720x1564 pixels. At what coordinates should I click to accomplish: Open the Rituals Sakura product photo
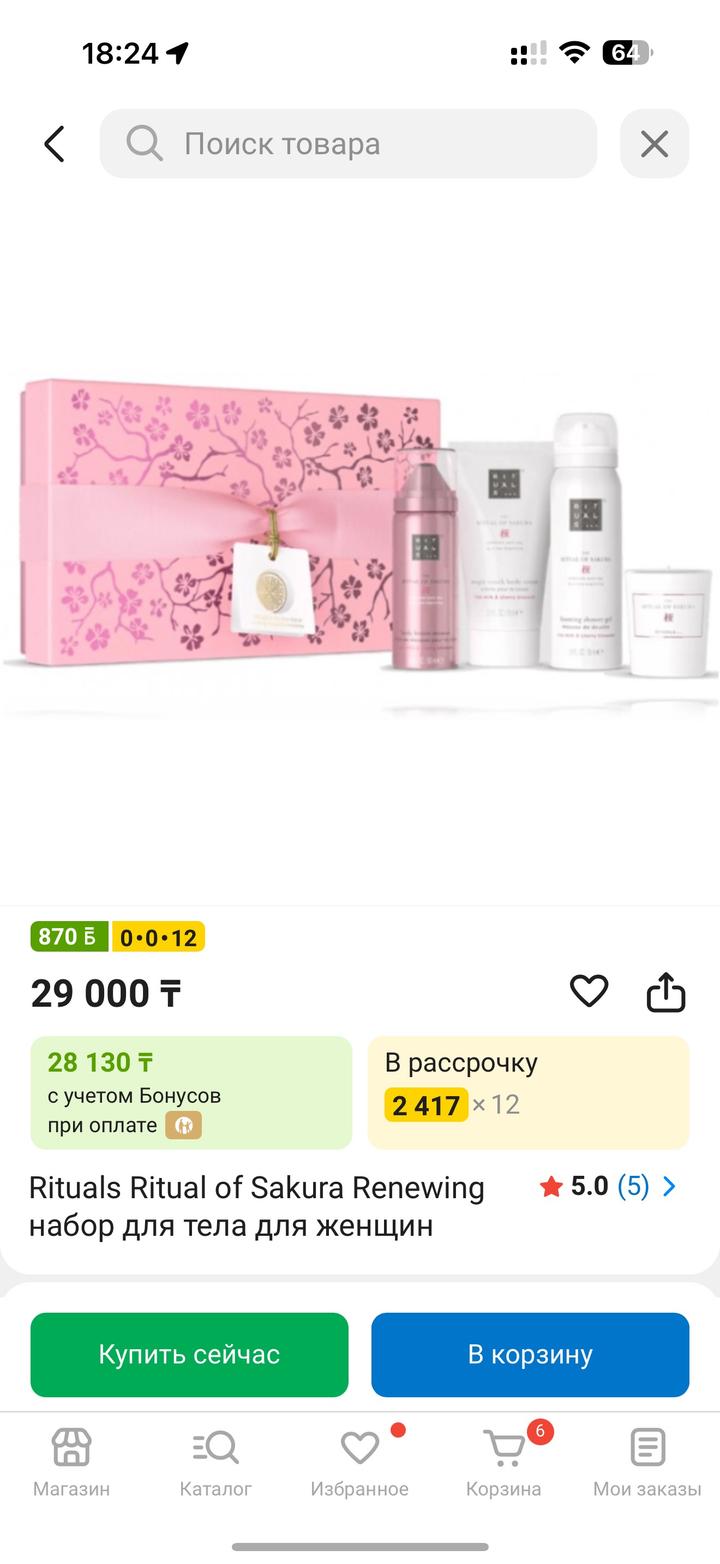[x=360, y=540]
